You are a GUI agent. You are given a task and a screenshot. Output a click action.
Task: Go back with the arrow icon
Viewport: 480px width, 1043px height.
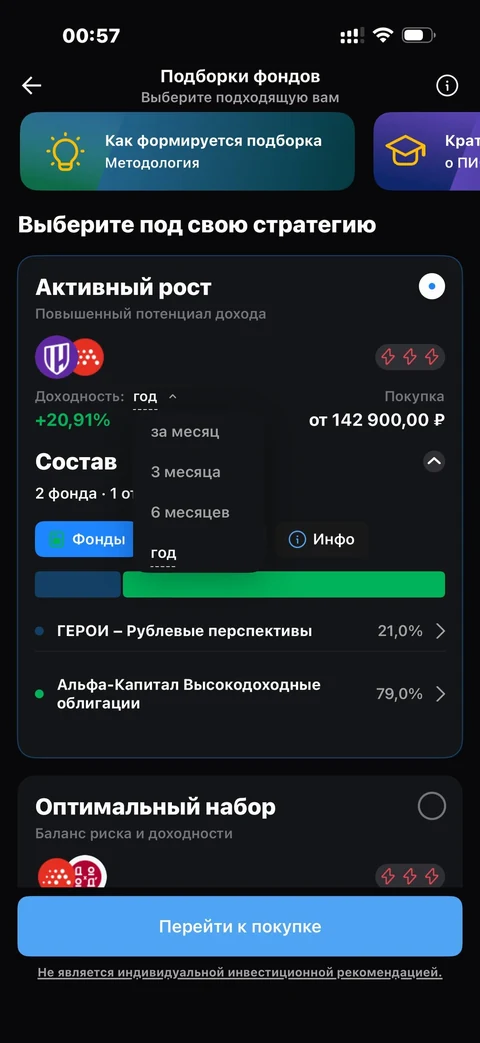point(31,85)
